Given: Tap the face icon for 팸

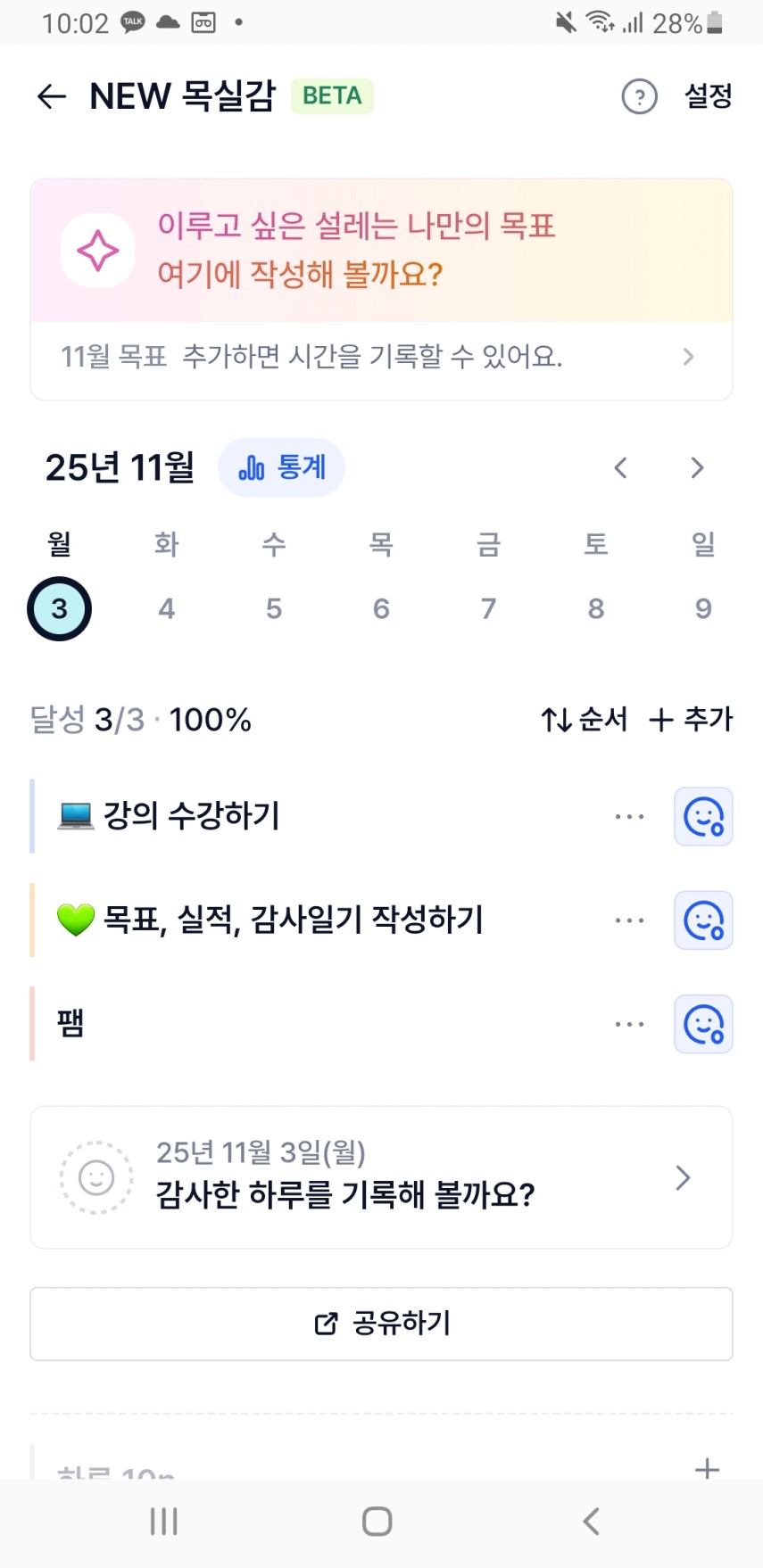Looking at the screenshot, I should (x=703, y=1024).
